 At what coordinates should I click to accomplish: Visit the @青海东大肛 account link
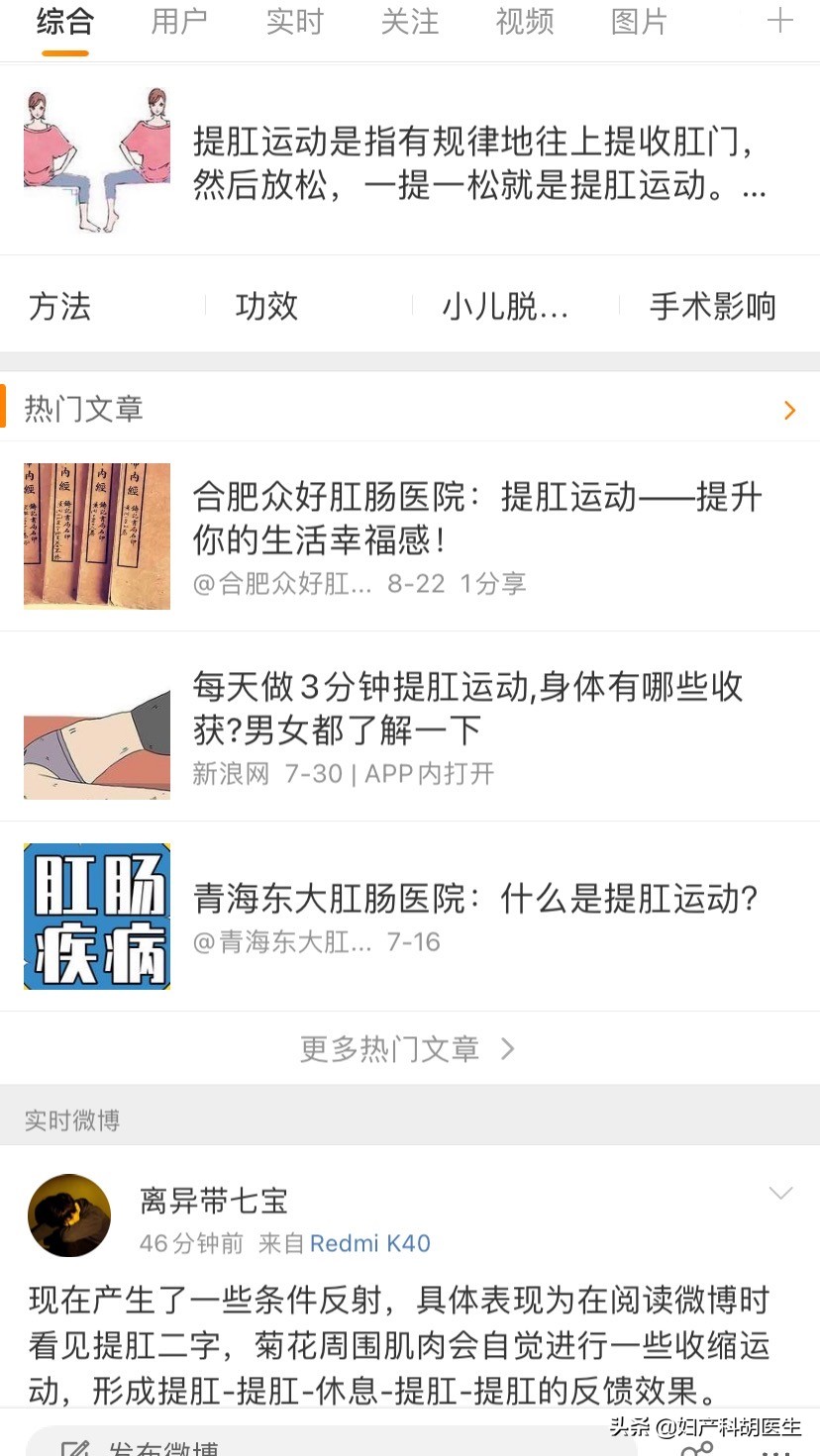coord(282,941)
